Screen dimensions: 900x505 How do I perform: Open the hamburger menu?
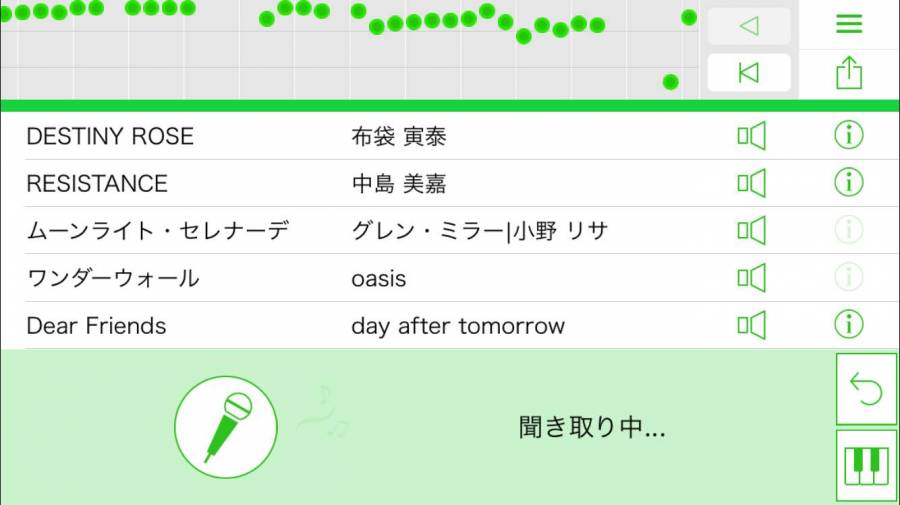pyautogui.click(x=849, y=25)
